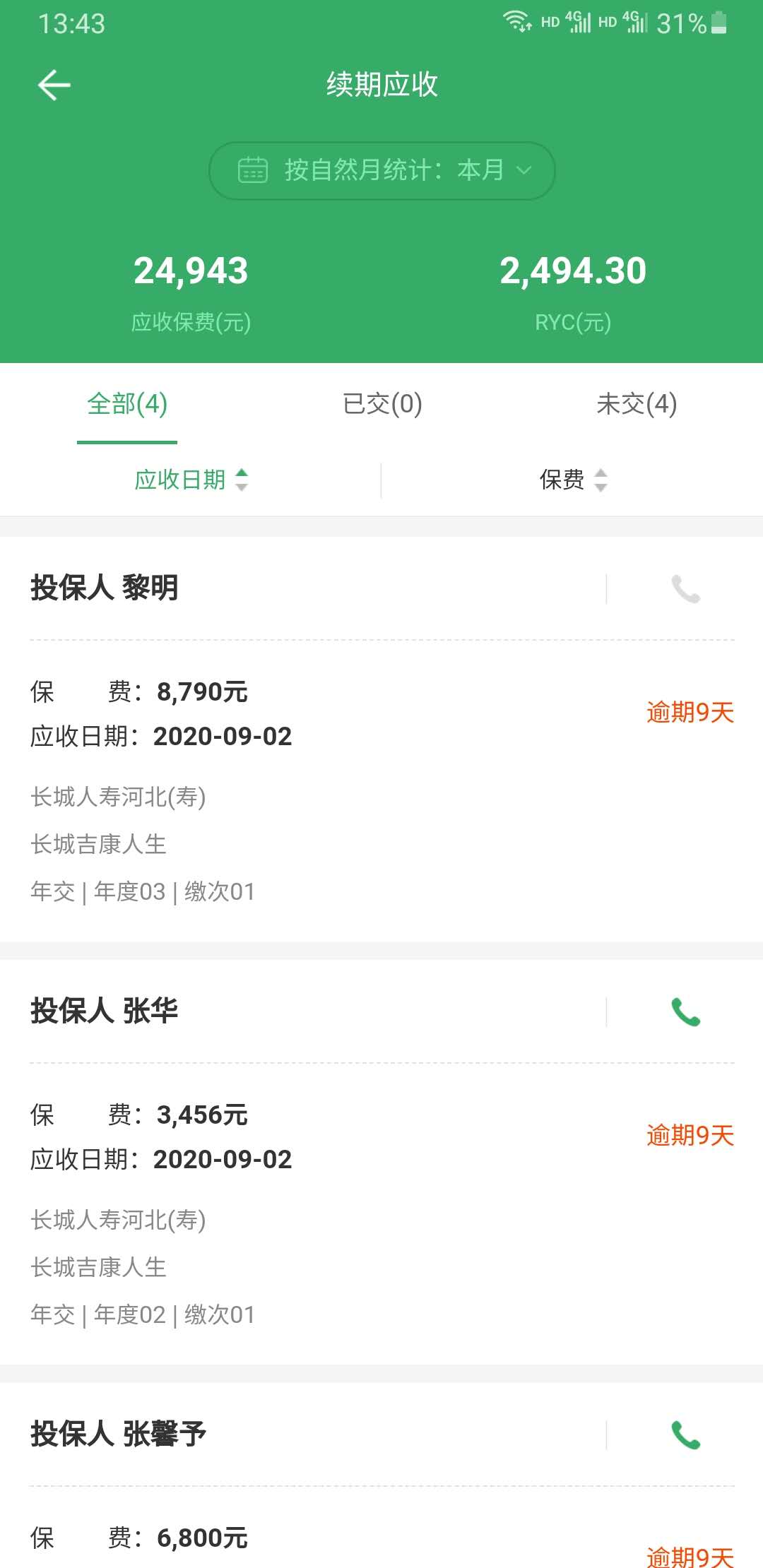
Task: Sort the list by 保费
Action: point(572,480)
